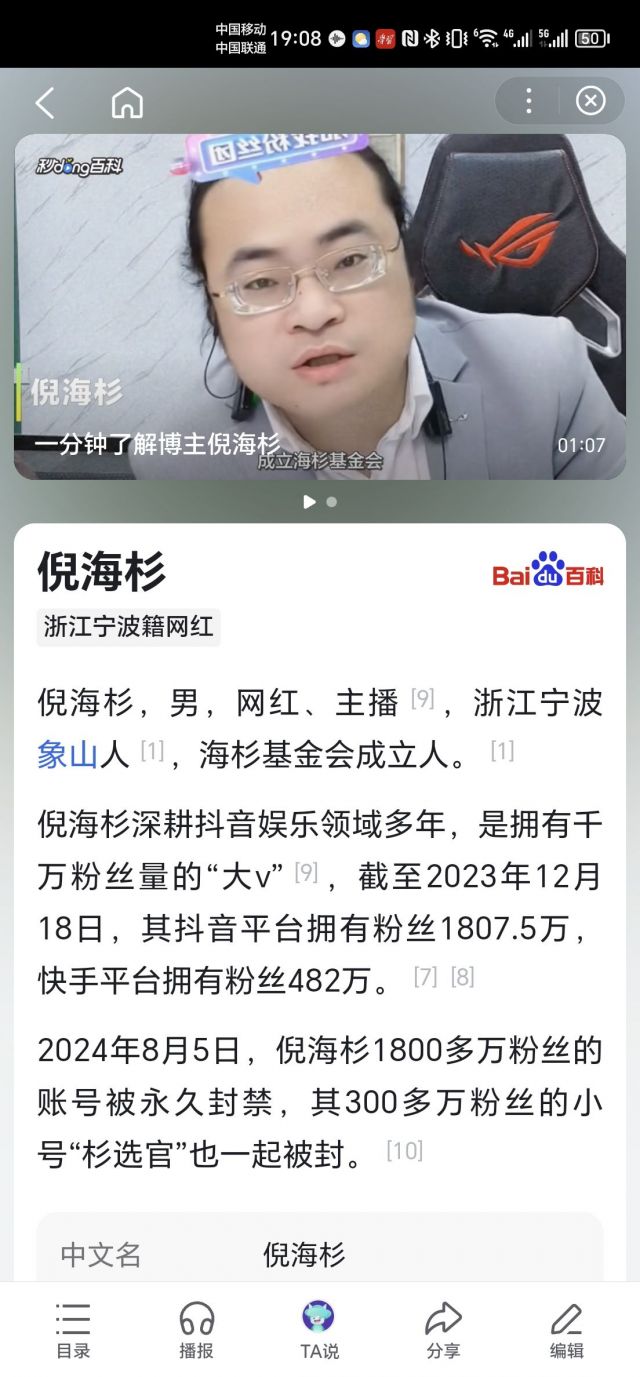Open the TA说 section
This screenshot has width=640, height=1377.
[319, 1330]
